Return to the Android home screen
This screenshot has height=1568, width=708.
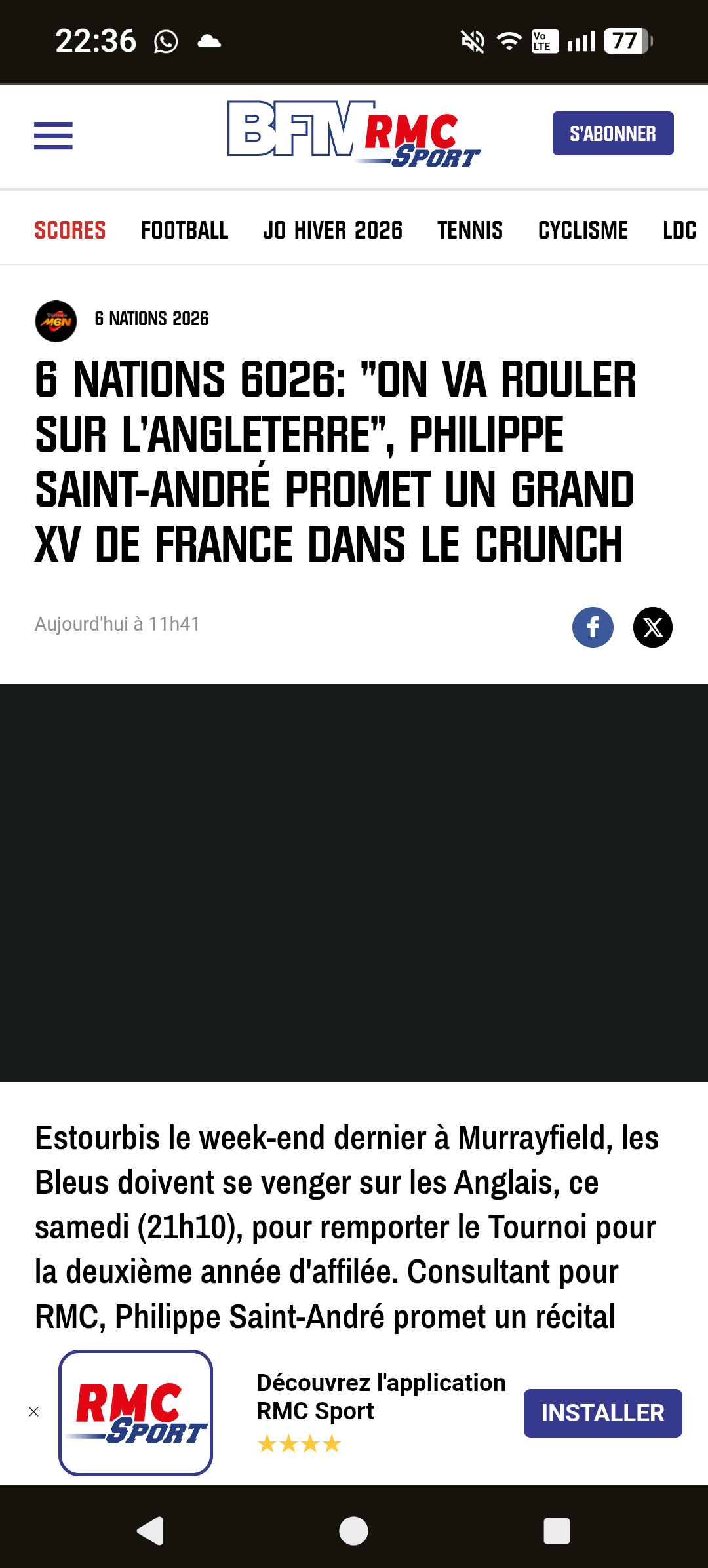tap(353, 1531)
